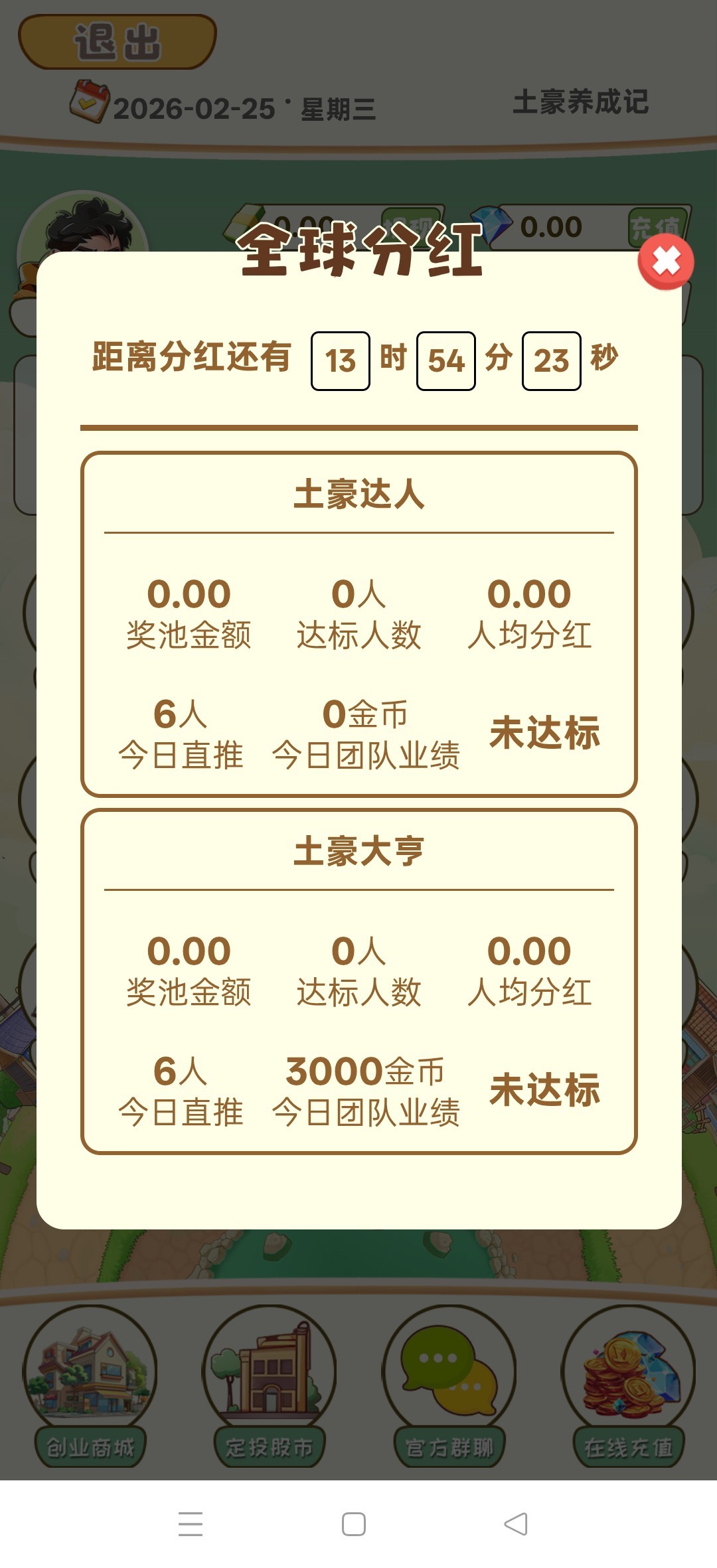The height and width of the screenshot is (1568, 717).
Task: Click the diamond currency icon
Action: (x=493, y=222)
